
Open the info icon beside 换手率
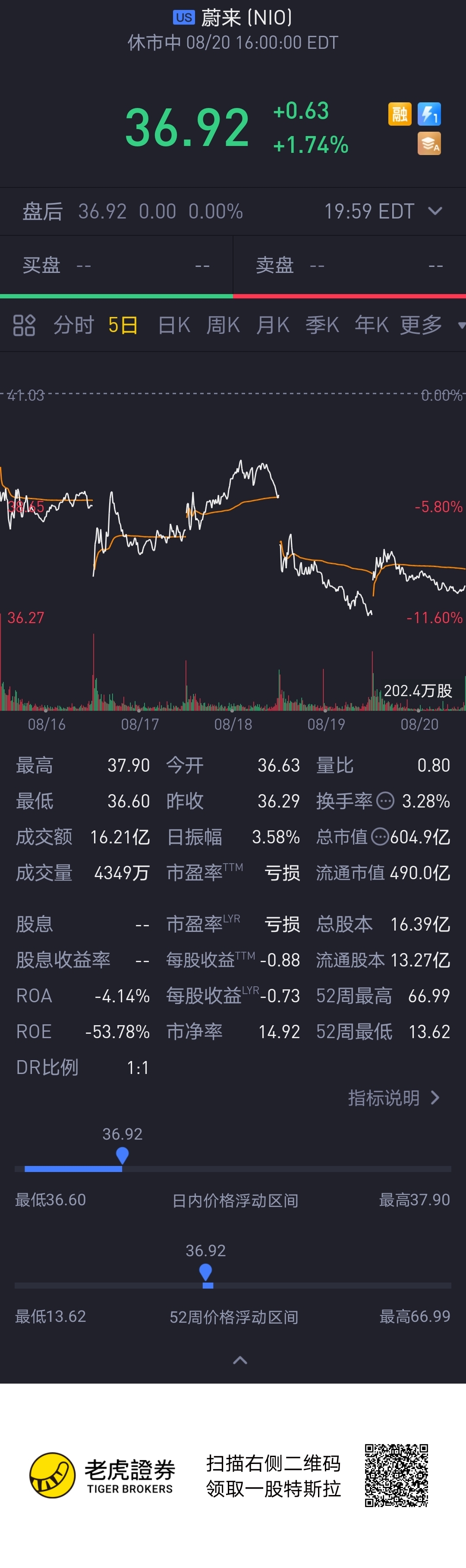(386, 801)
